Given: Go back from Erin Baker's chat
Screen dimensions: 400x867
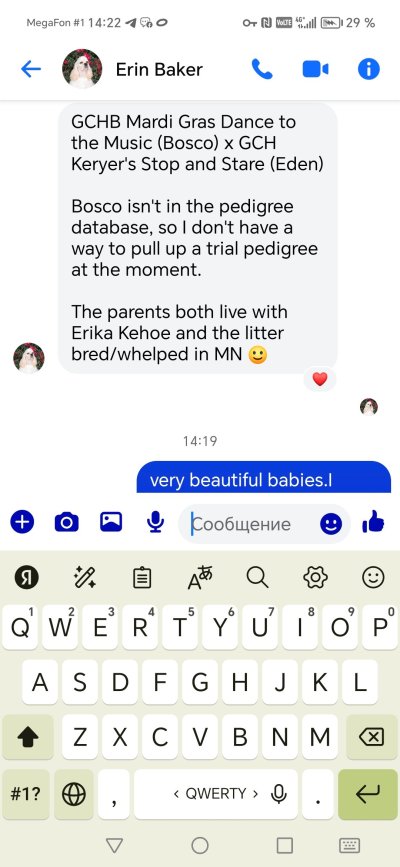Looking at the screenshot, I should [x=31, y=69].
